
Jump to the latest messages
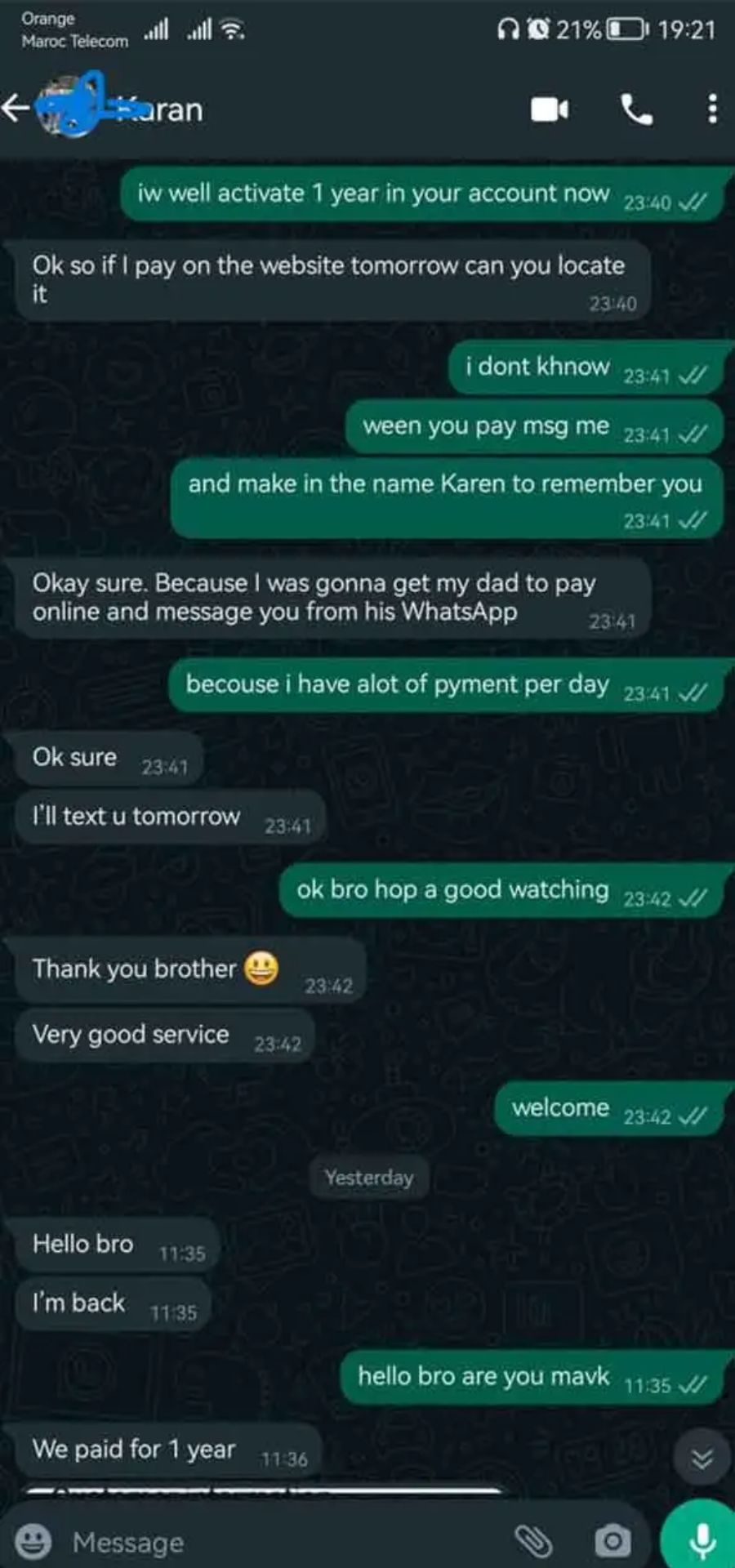702,1458
